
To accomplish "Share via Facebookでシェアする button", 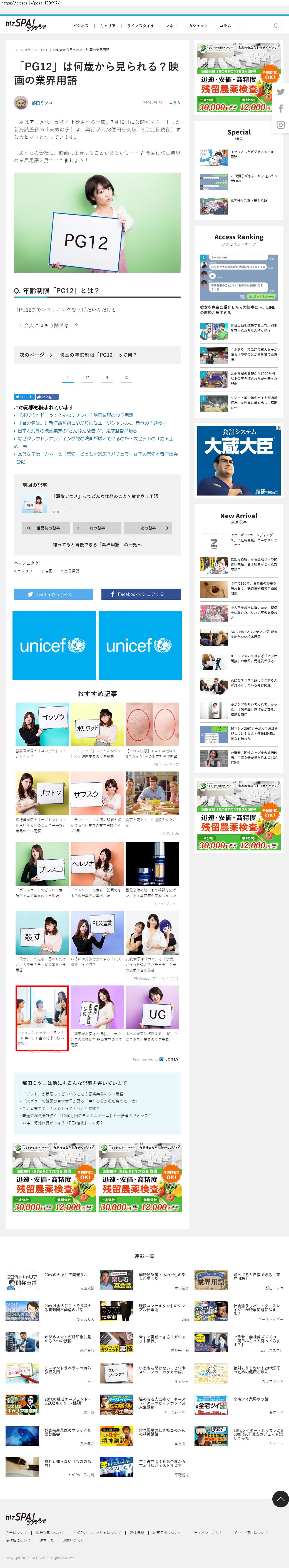I will pos(141,594).
